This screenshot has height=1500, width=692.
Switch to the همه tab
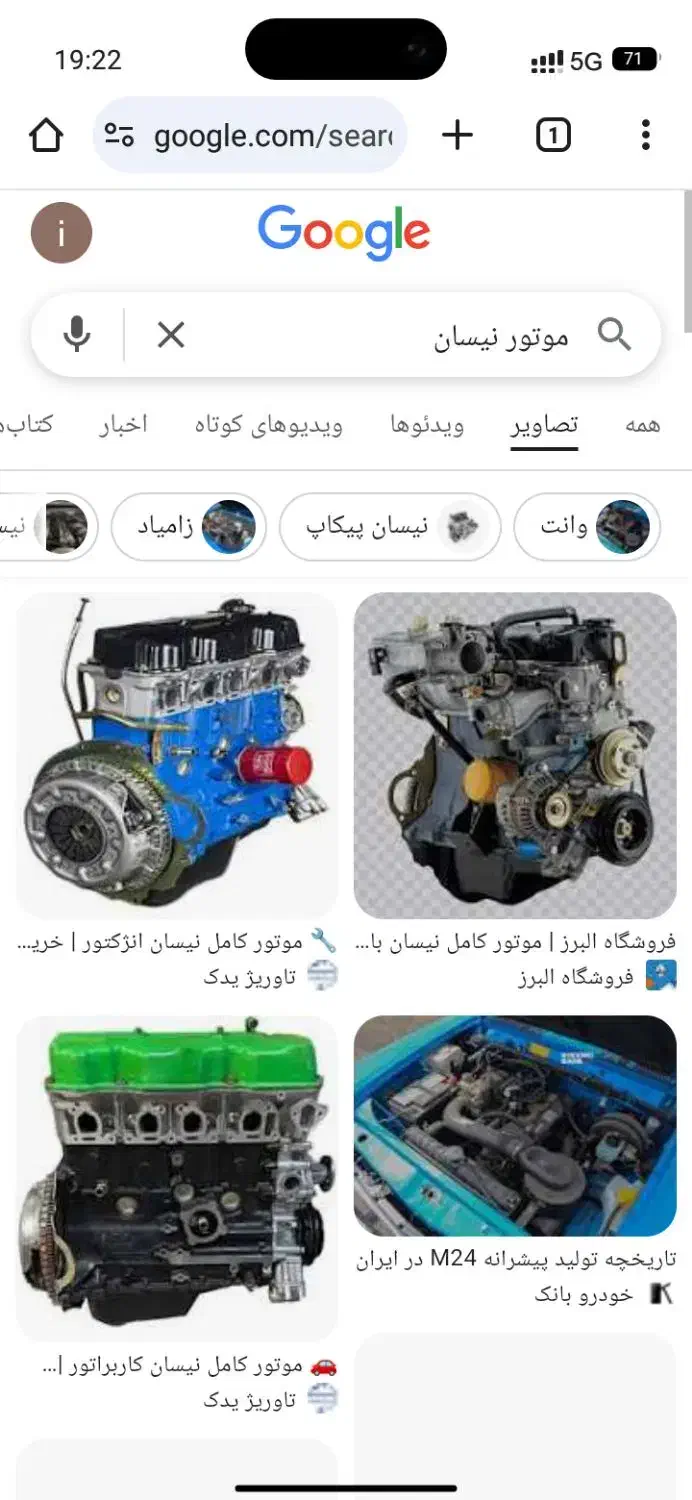coord(642,425)
